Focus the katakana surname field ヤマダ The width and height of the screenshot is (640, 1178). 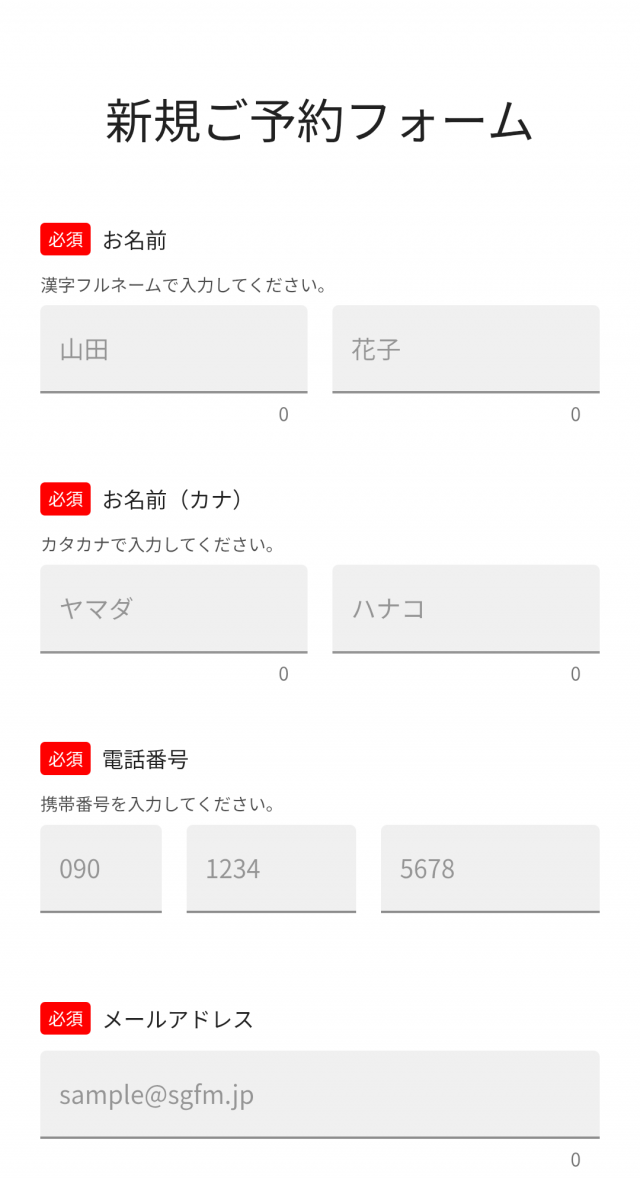174,609
